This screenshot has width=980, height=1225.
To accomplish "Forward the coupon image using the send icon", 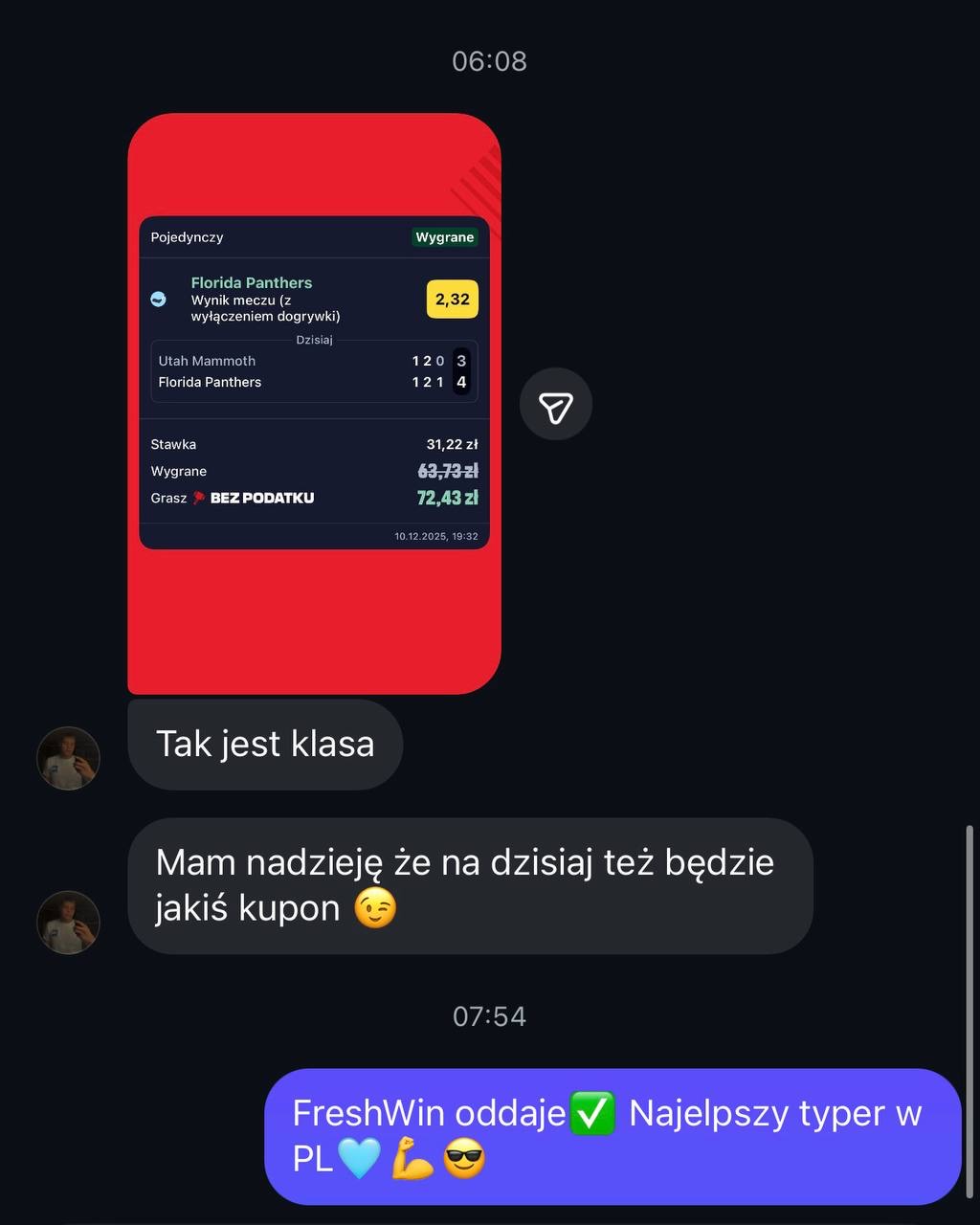I will tap(556, 405).
